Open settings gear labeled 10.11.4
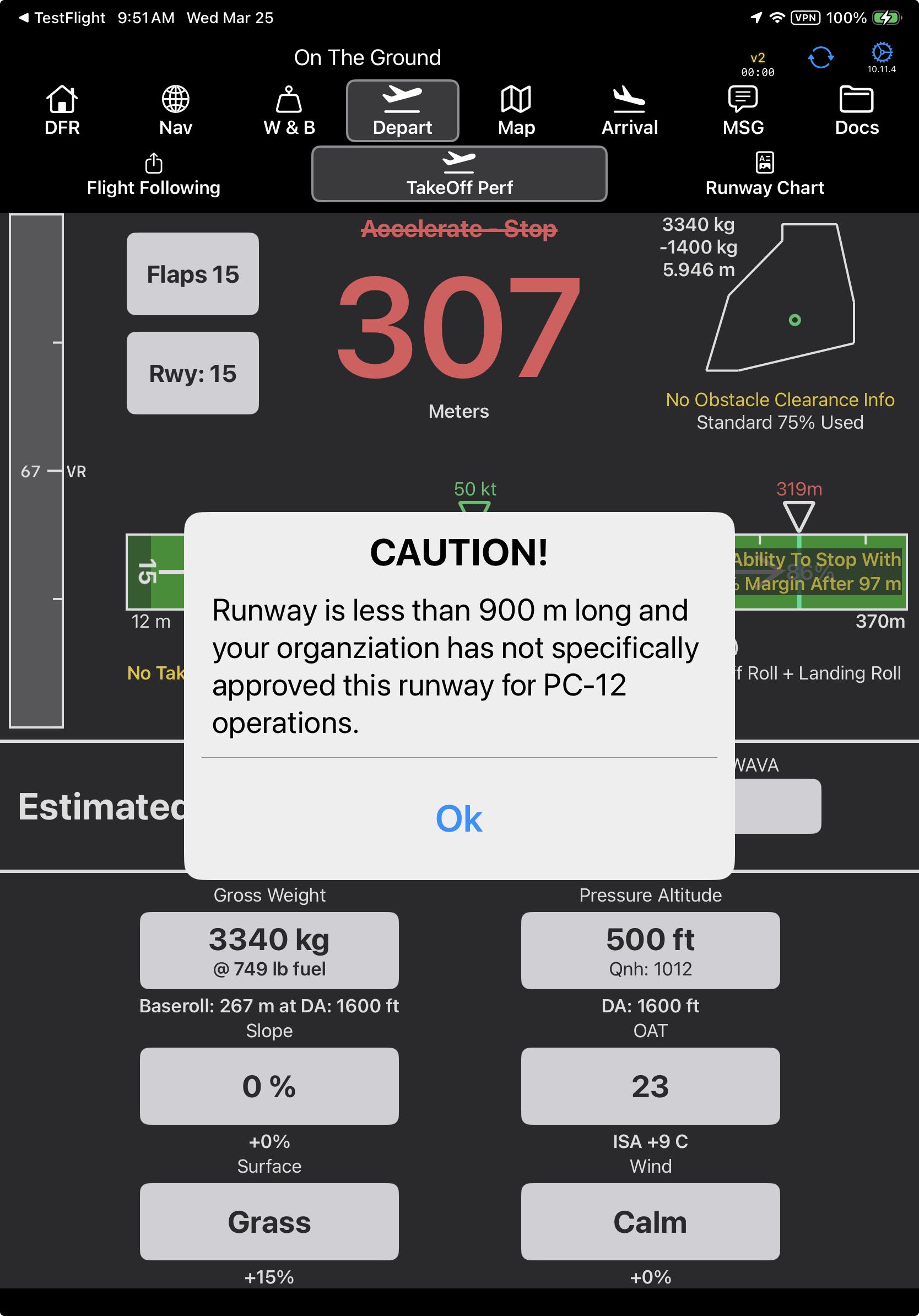This screenshot has width=919, height=1316. click(881, 56)
